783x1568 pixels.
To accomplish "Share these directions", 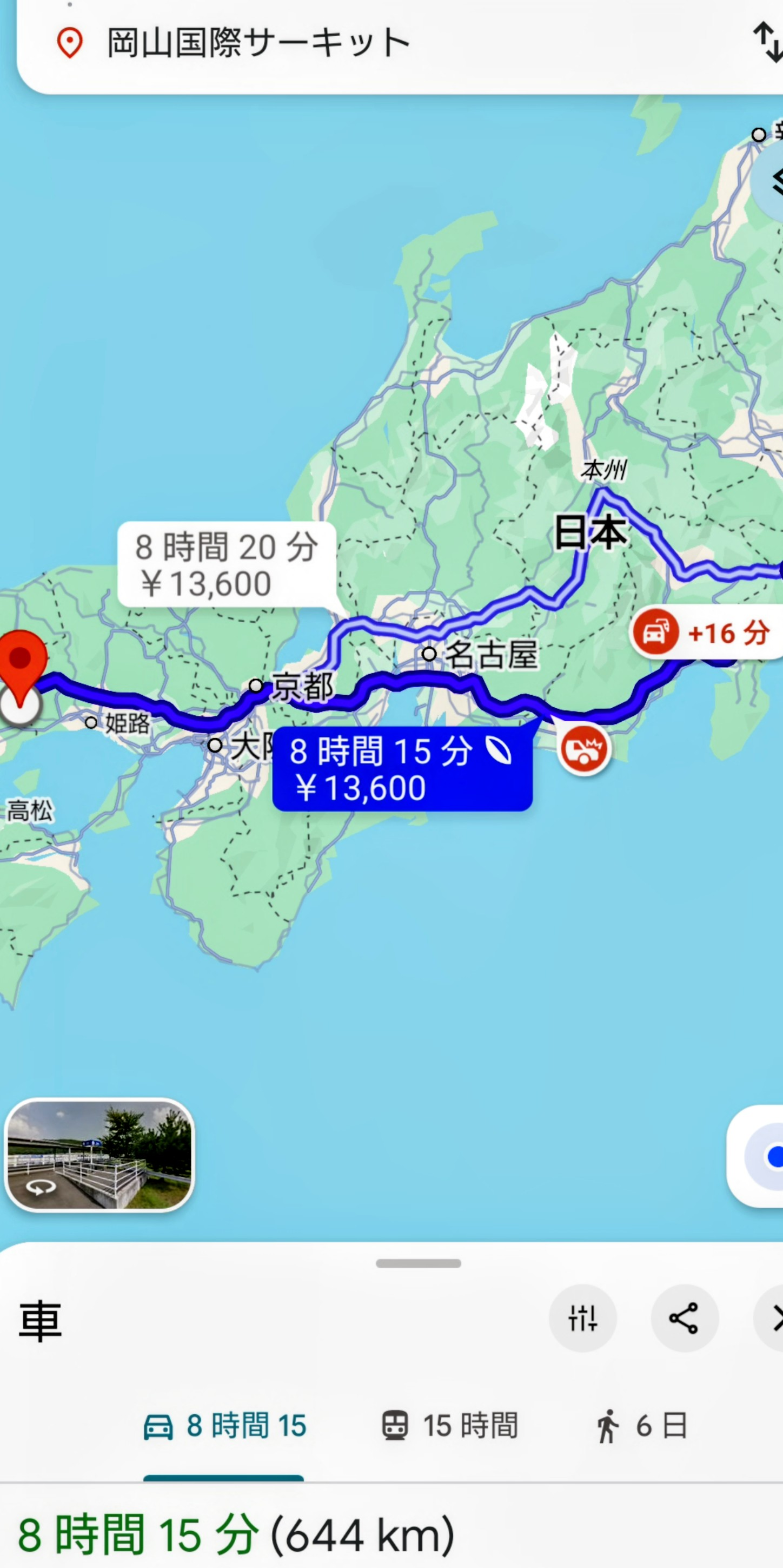I will [x=684, y=1319].
